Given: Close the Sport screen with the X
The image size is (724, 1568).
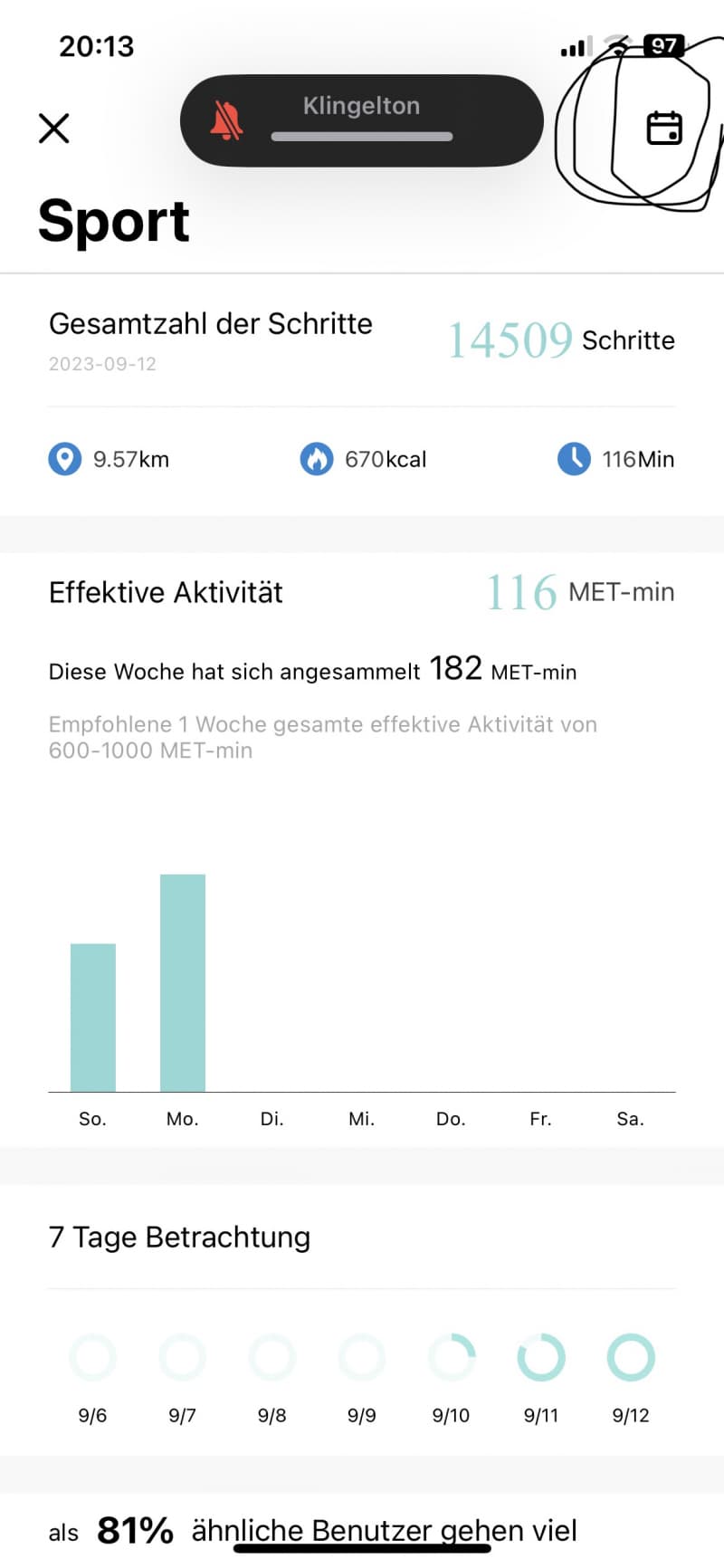Looking at the screenshot, I should (x=54, y=128).
